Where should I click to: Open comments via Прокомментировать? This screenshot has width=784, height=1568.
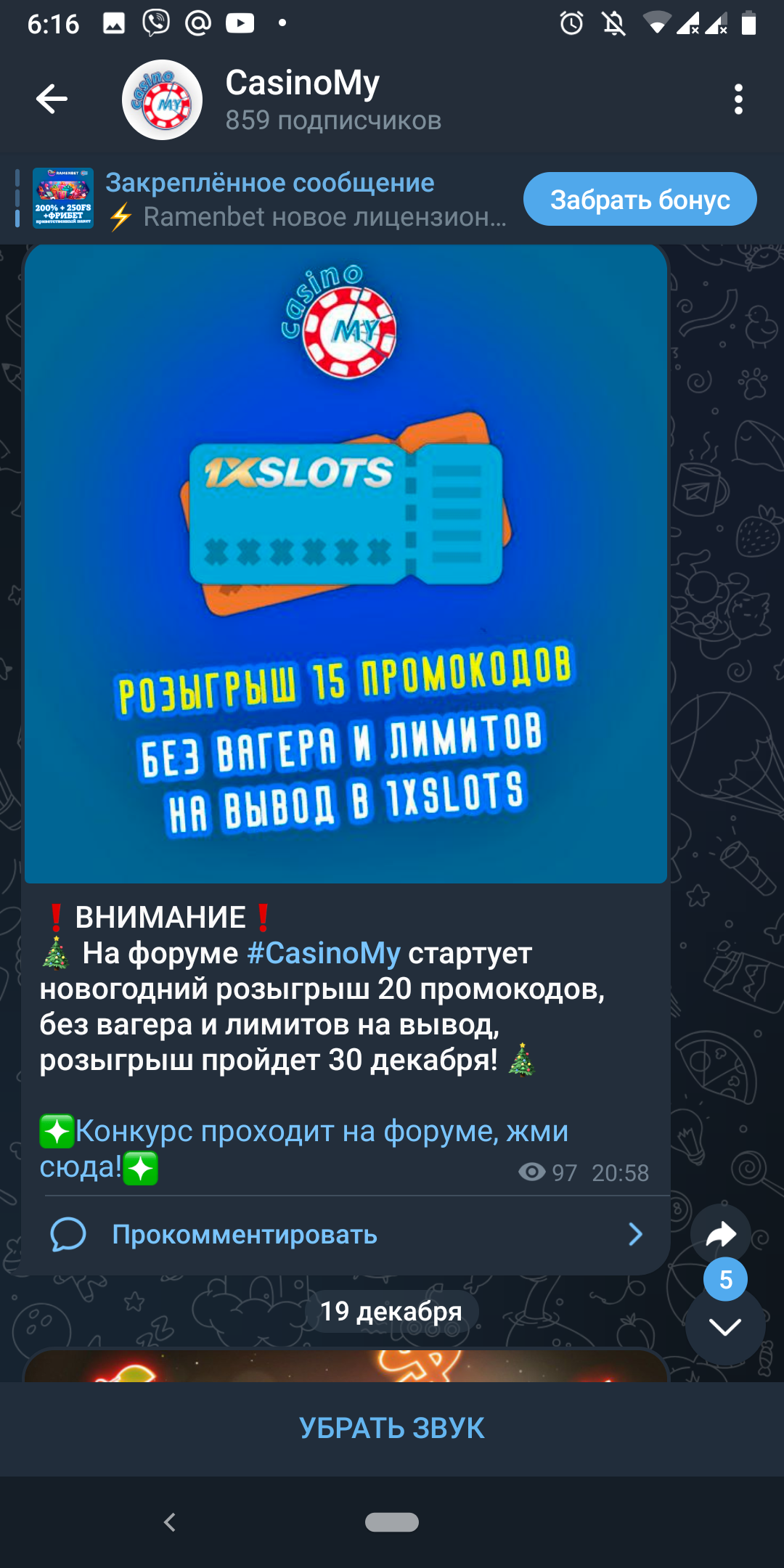pyautogui.click(x=245, y=1234)
